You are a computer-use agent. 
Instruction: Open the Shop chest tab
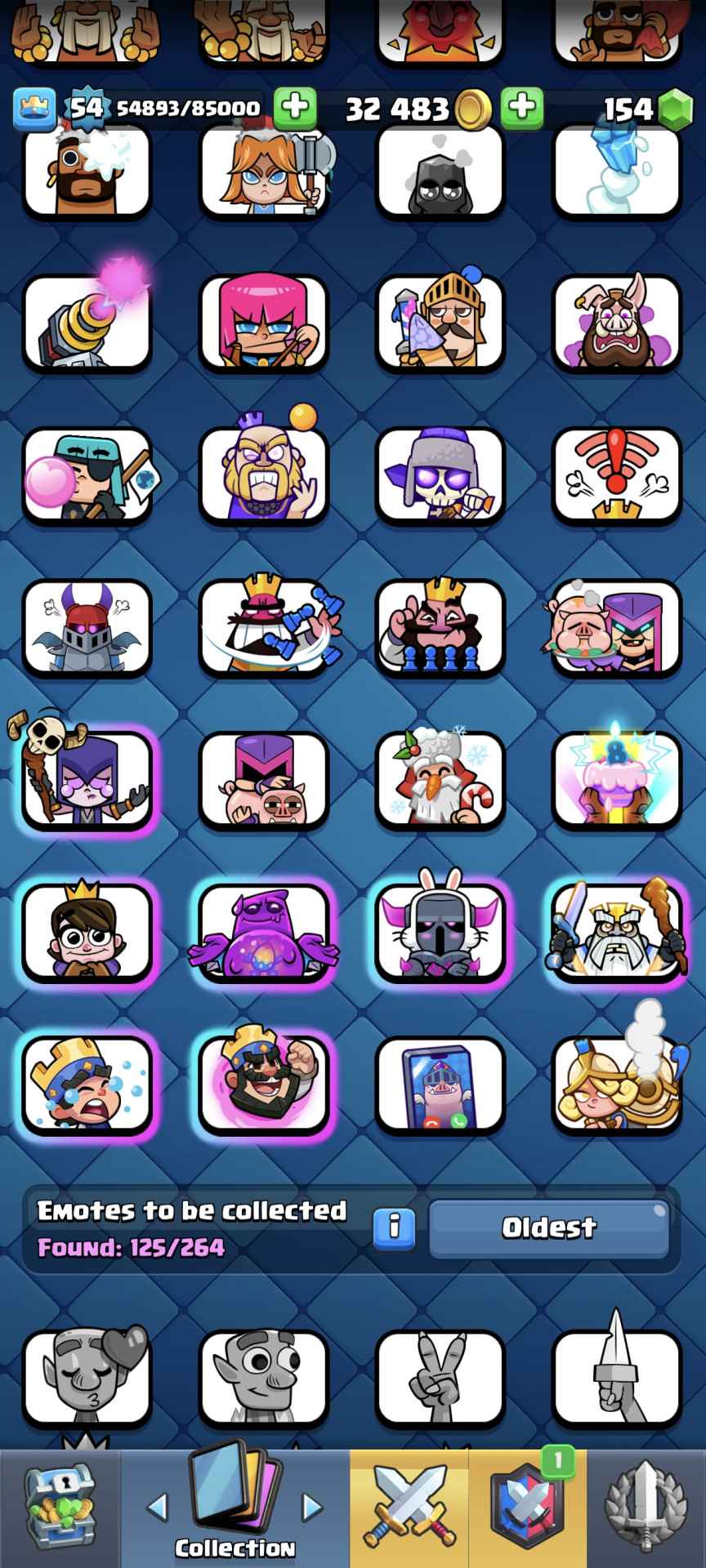click(60, 1507)
